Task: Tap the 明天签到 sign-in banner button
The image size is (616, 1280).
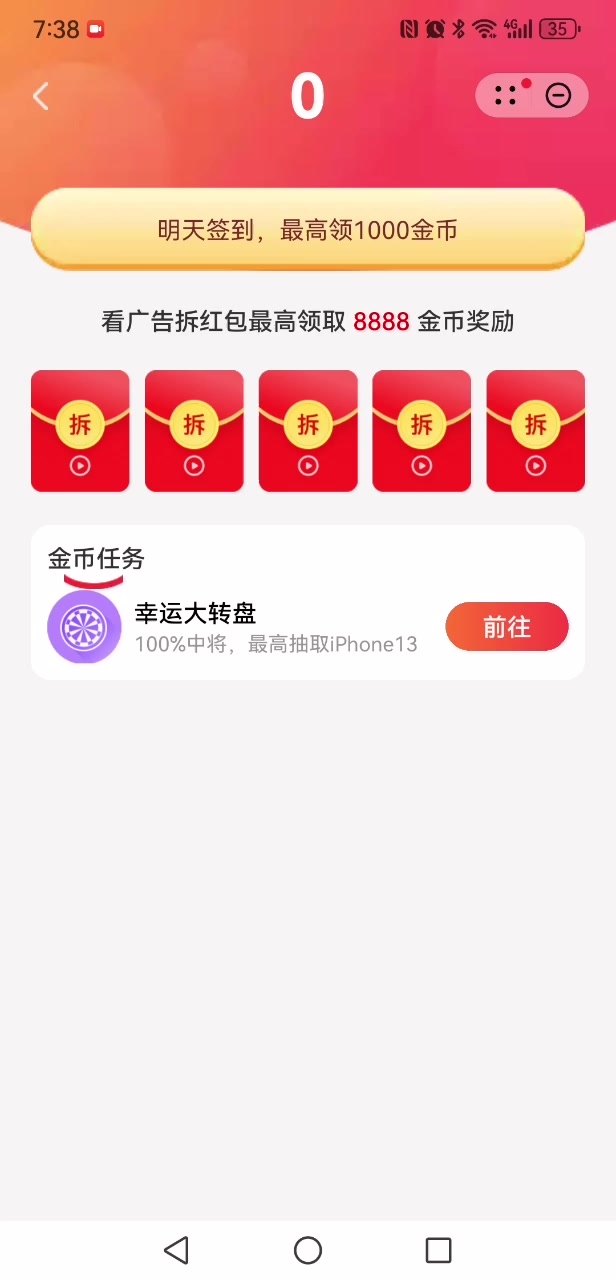Action: click(308, 229)
